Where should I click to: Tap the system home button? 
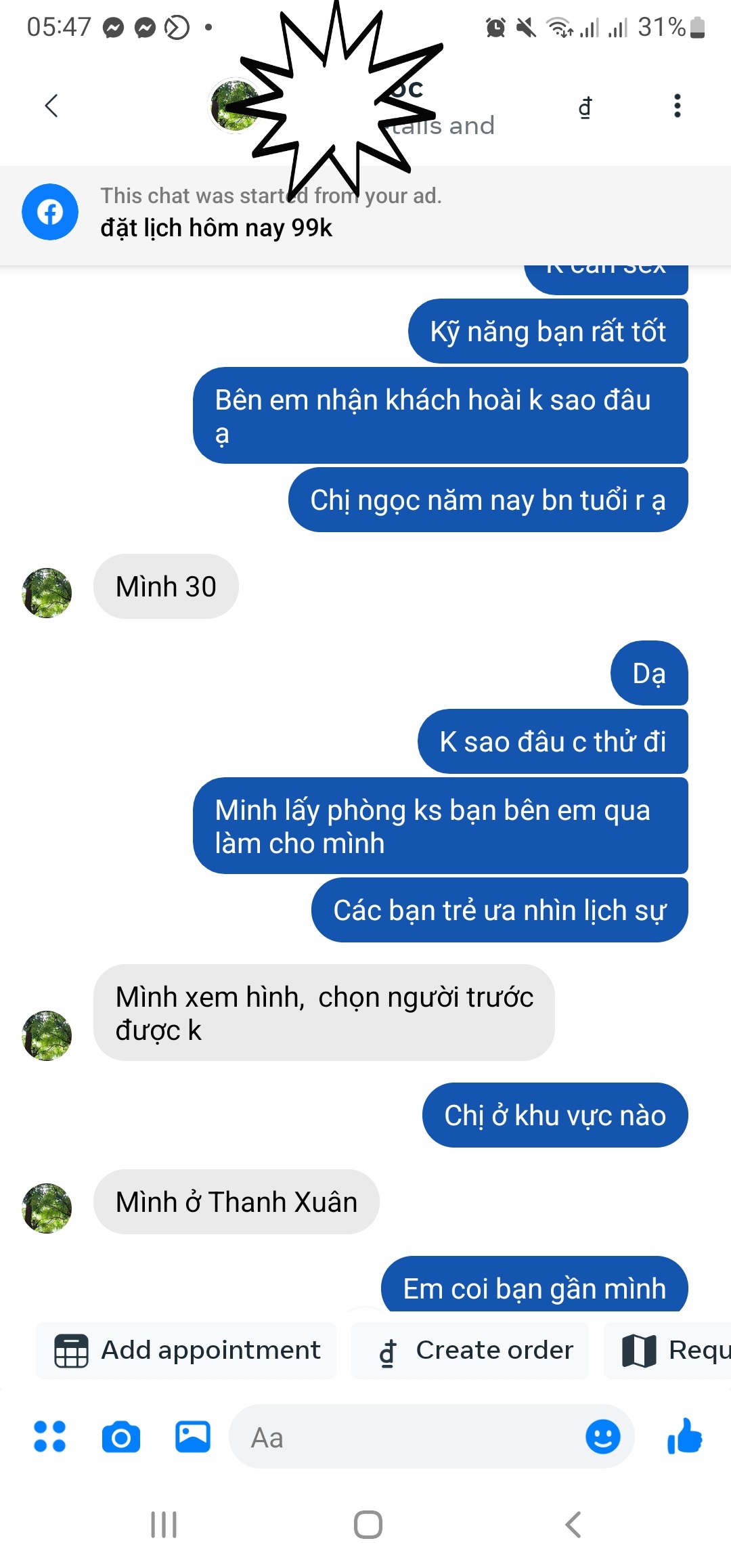(x=368, y=1525)
